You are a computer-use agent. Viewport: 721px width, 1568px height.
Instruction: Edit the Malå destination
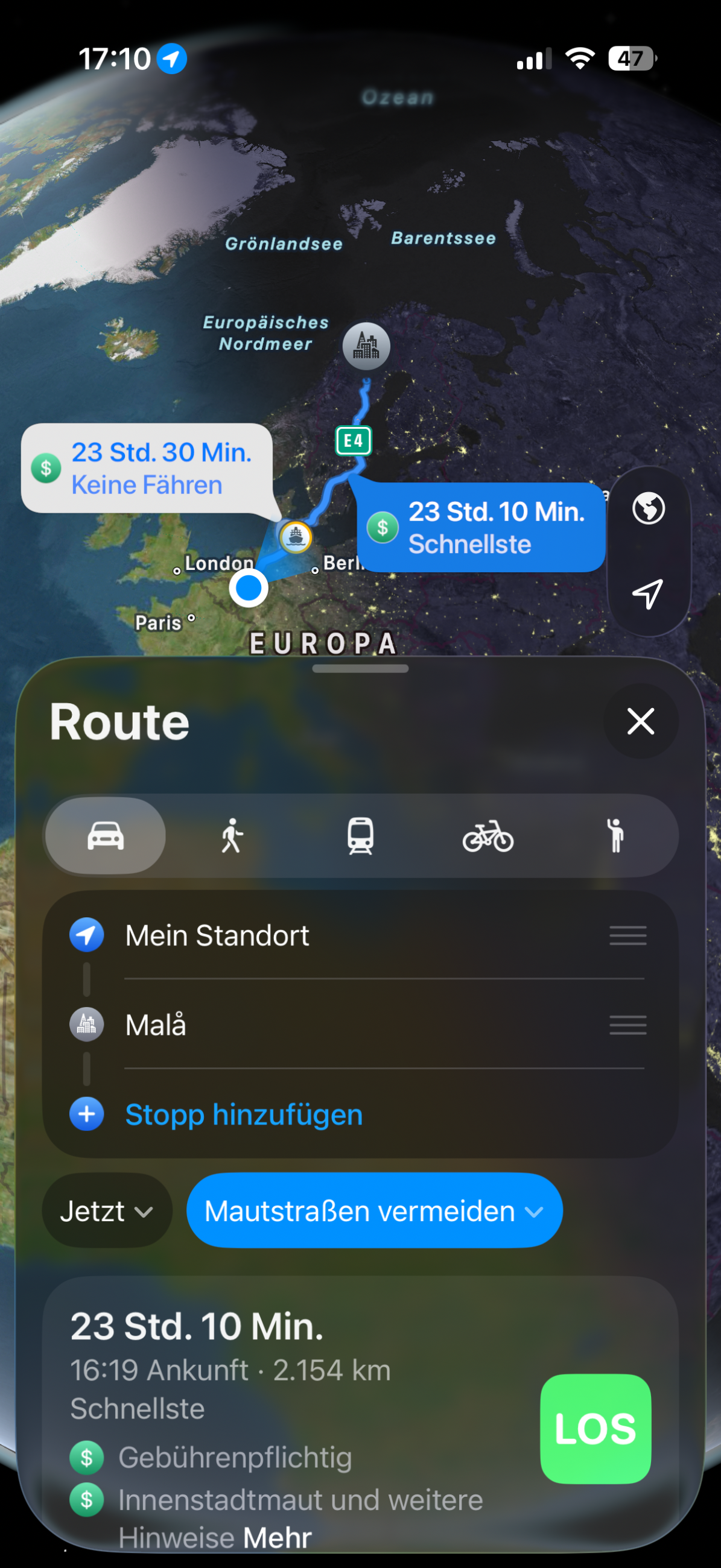click(x=156, y=1025)
